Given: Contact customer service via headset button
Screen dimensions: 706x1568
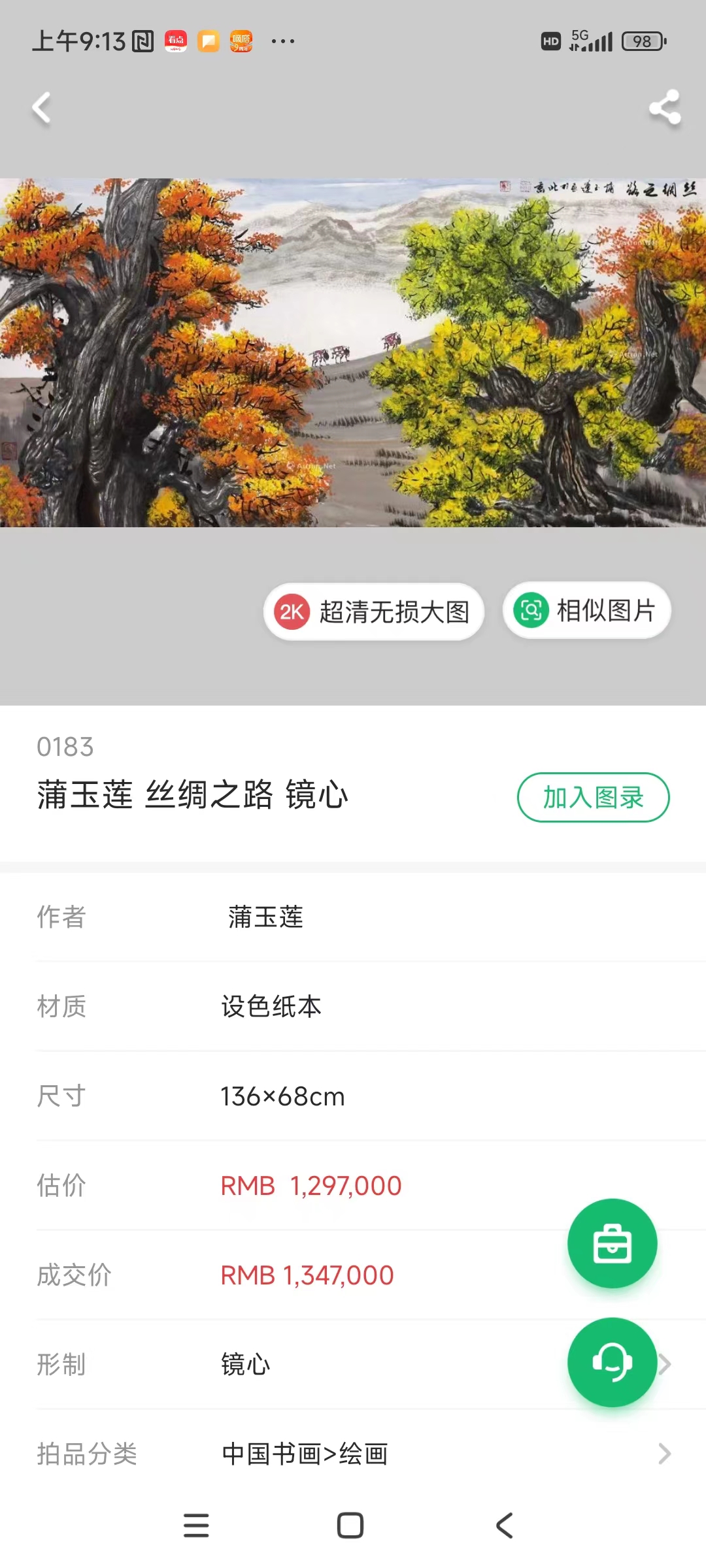Looking at the screenshot, I should 612,1362.
